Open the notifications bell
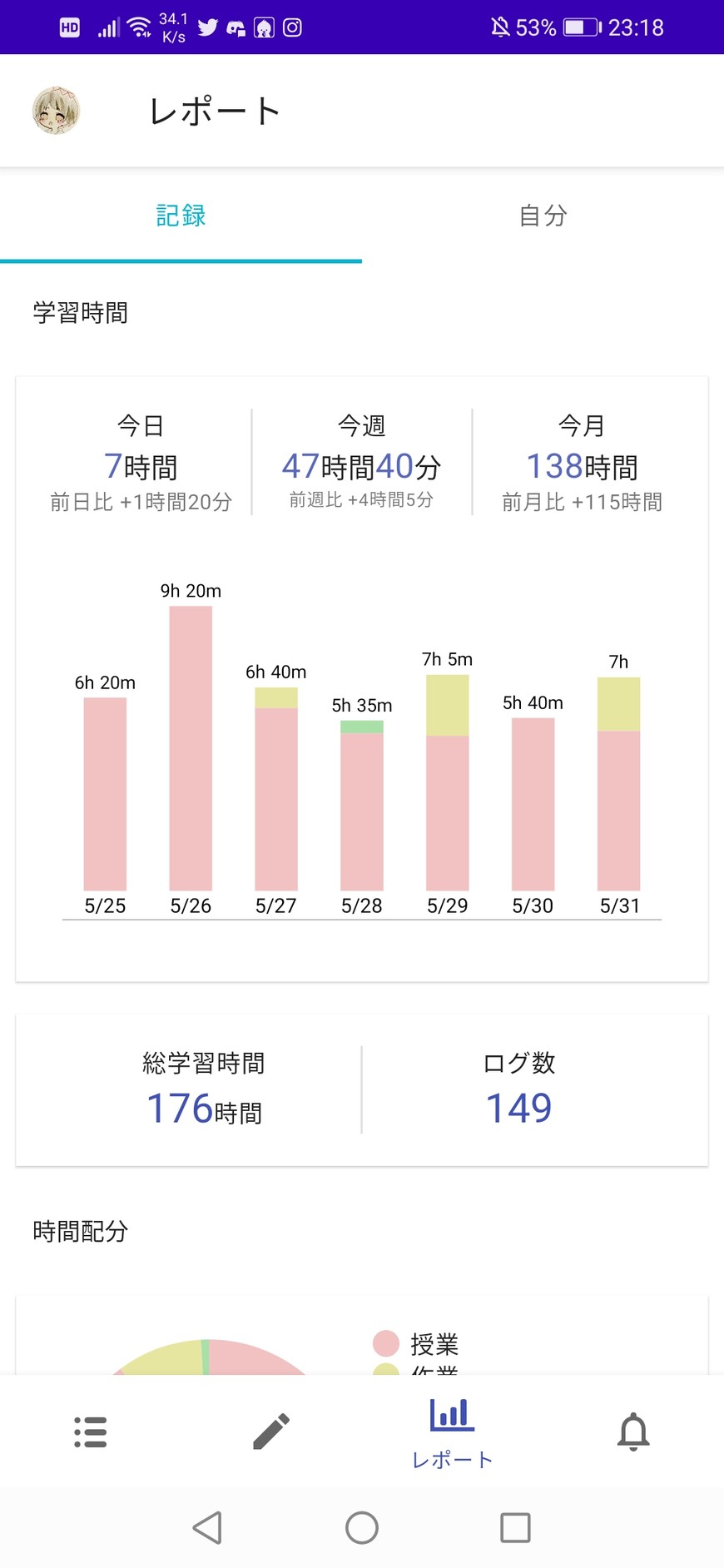Image resolution: width=724 pixels, height=1568 pixels. coord(633,1432)
